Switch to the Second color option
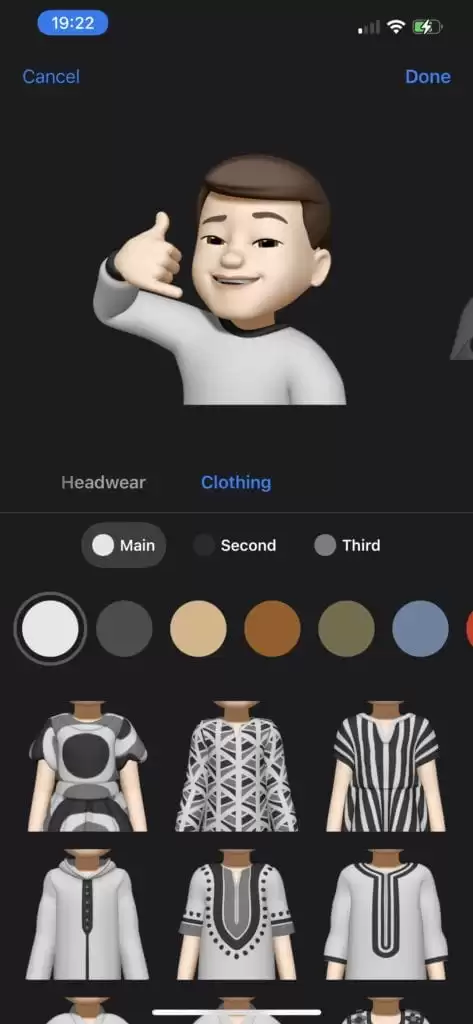This screenshot has height=1024, width=473. (235, 545)
